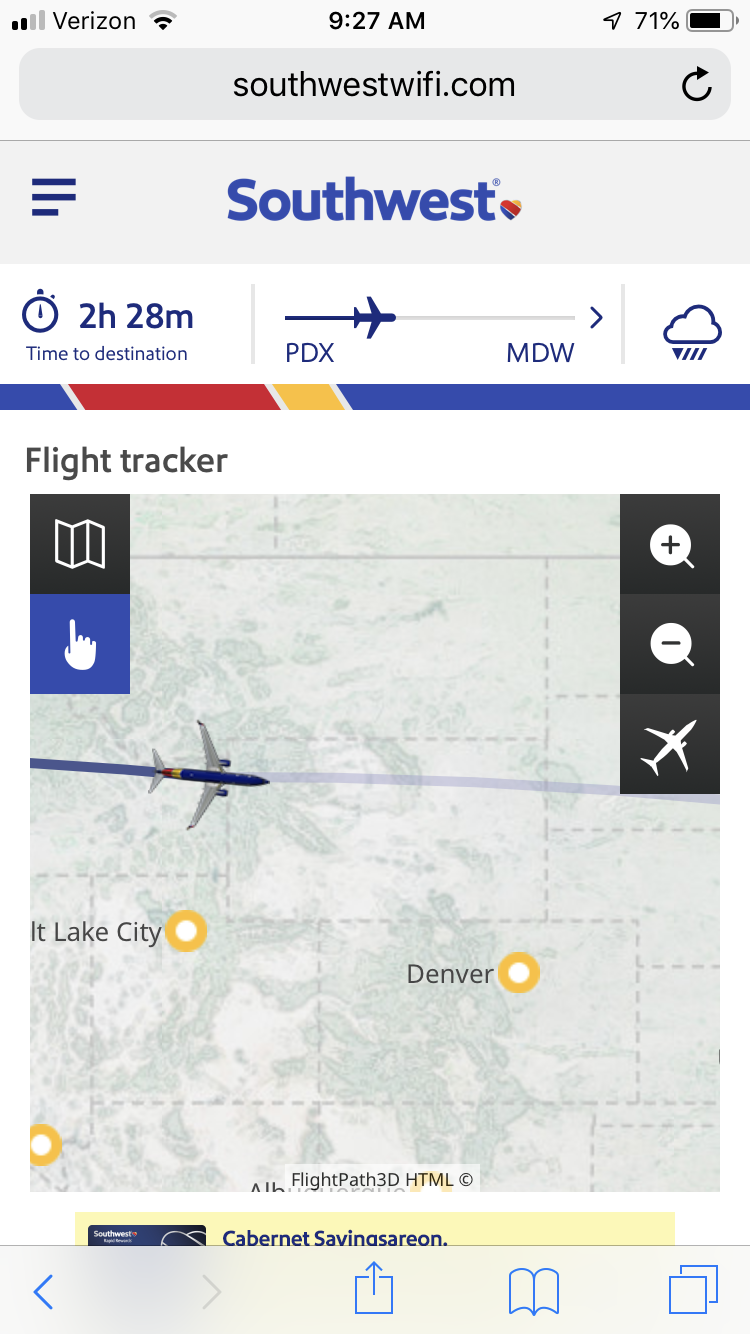Expand the PDX to MDW flight details
Screen dimensions: 750x1334
[597, 318]
